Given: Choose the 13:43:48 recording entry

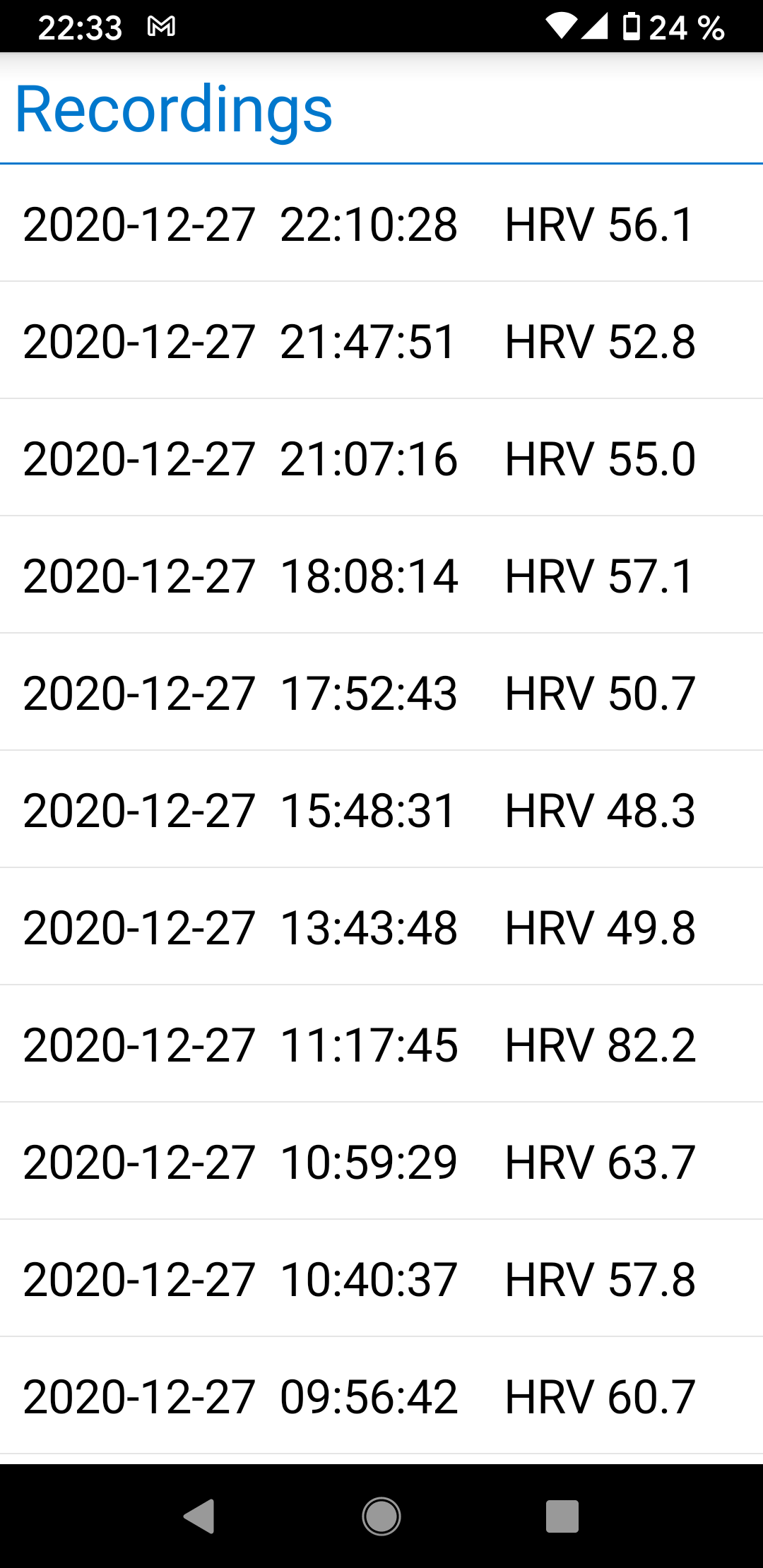Looking at the screenshot, I should click(381, 927).
